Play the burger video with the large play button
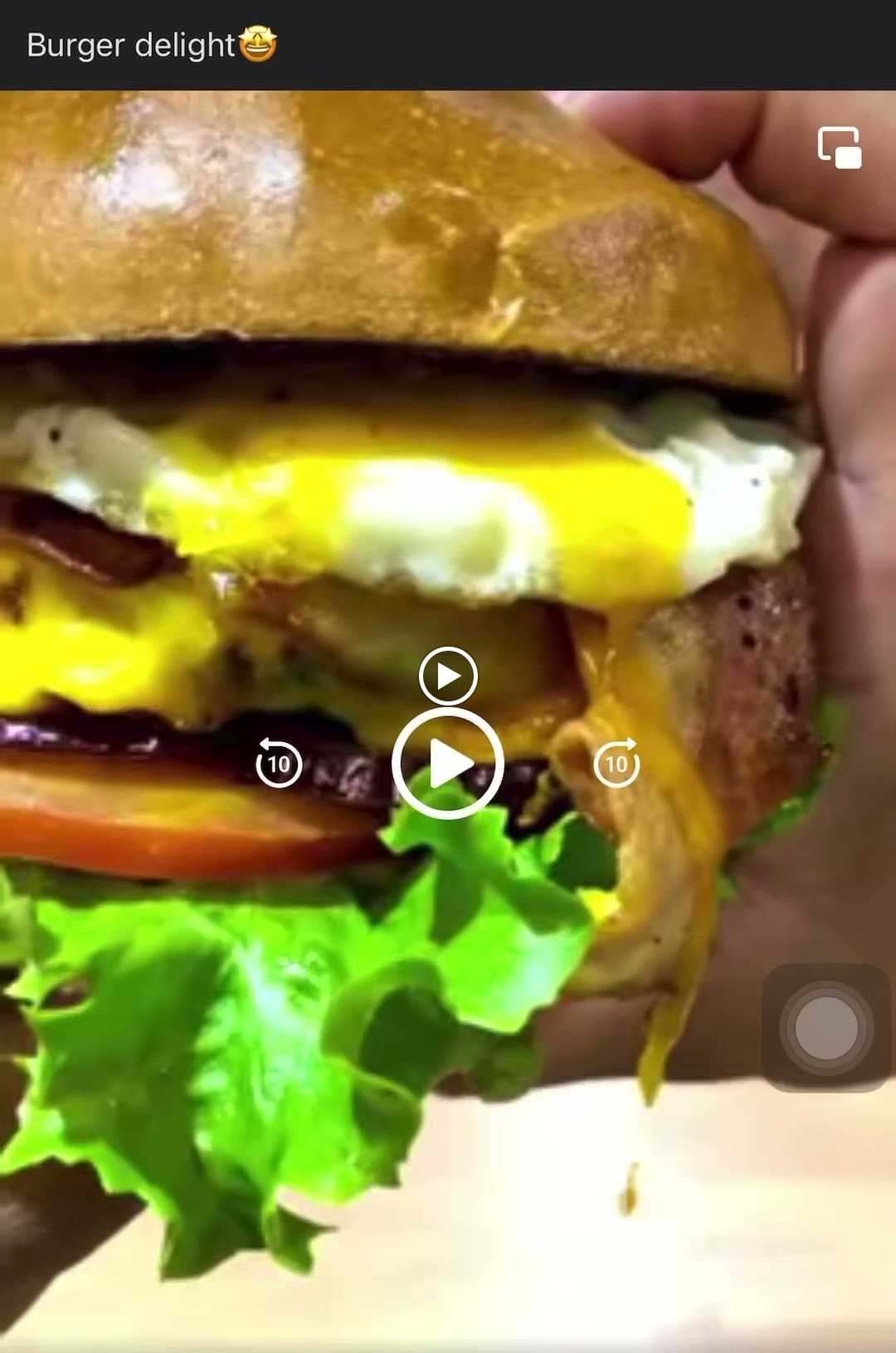This screenshot has height=1353, width=896. pos(448,763)
